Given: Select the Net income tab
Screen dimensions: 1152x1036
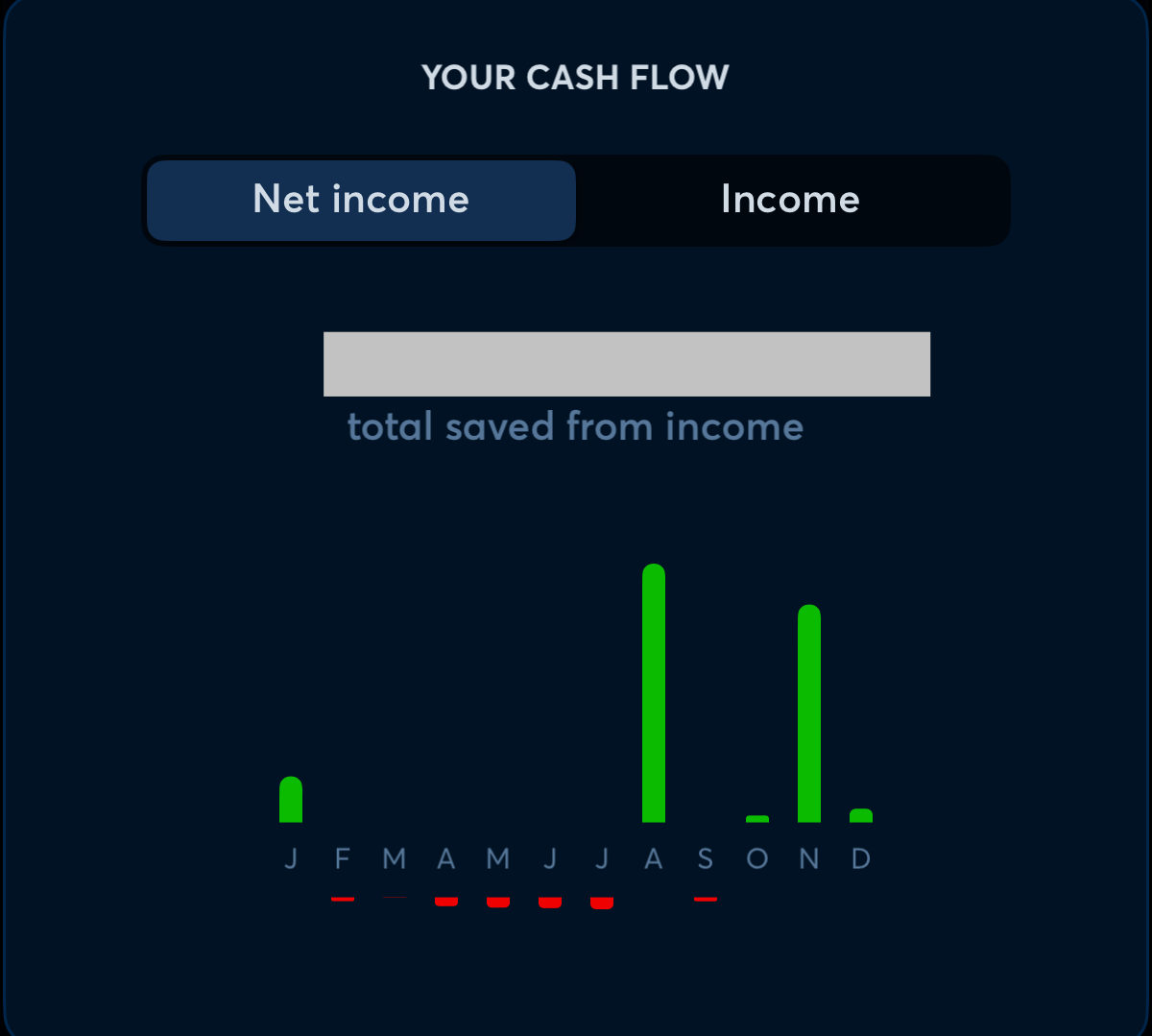Looking at the screenshot, I should (361, 200).
